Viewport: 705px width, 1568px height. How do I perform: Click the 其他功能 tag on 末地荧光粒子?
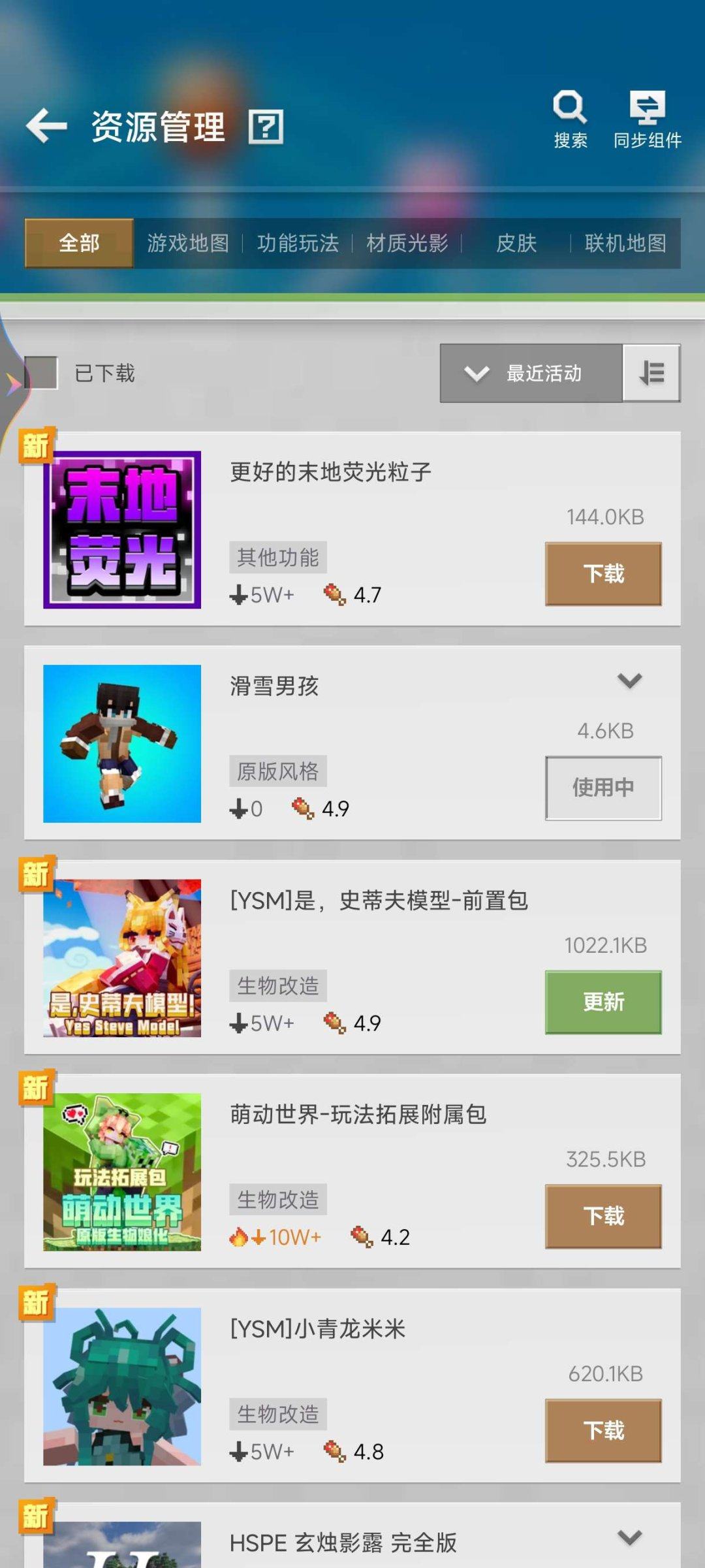279,557
